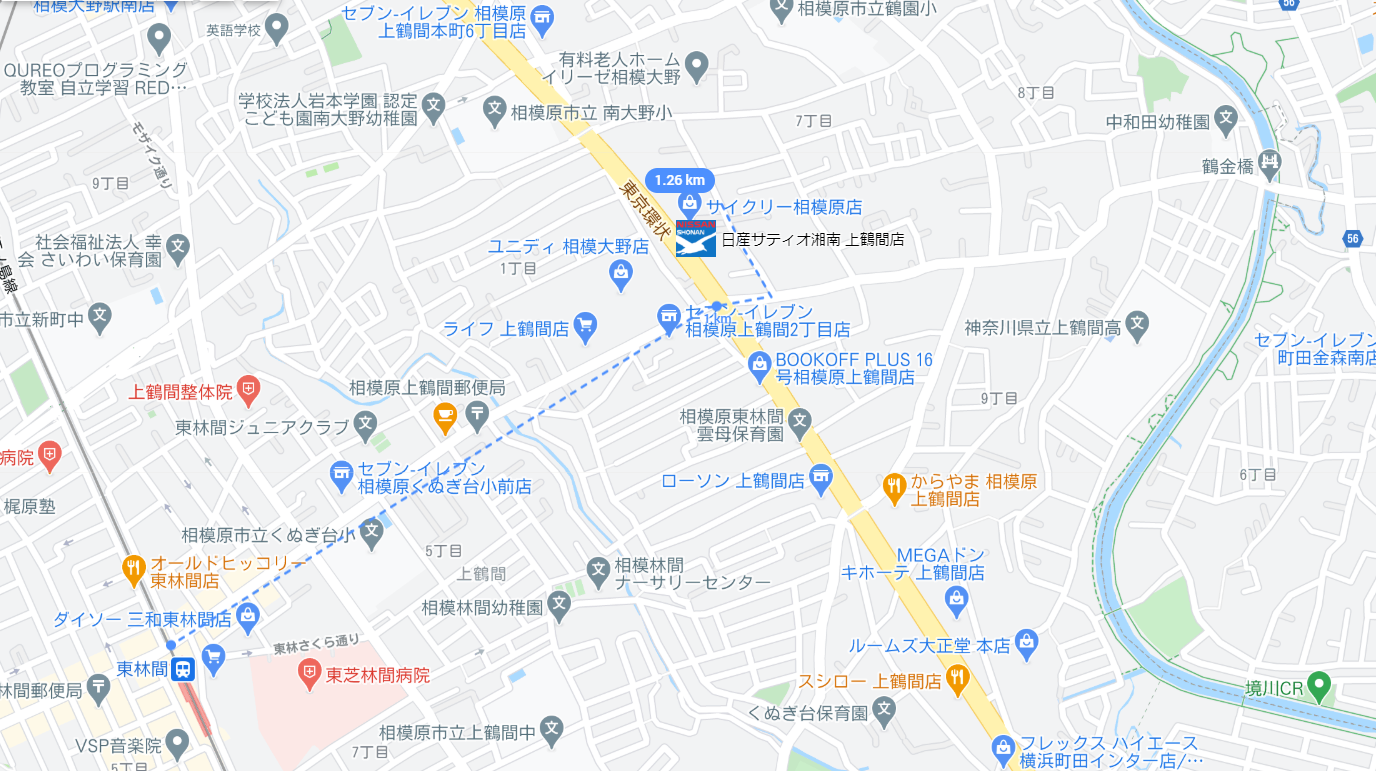Image resolution: width=1376 pixels, height=771 pixels.
Task: Tap the 中和田幼稚園 school marker
Action: 1228,117
